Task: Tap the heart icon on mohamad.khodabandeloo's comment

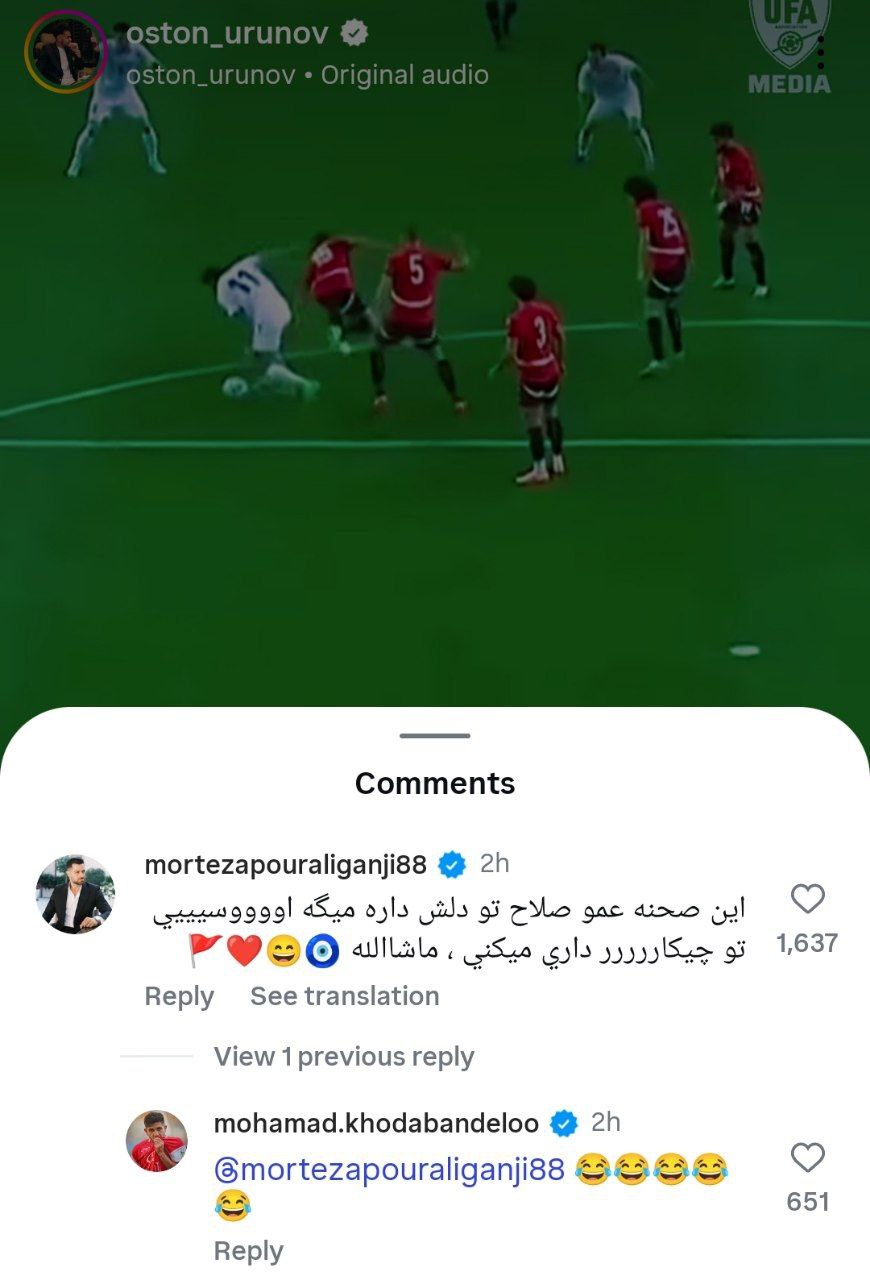Action: coord(807,1158)
